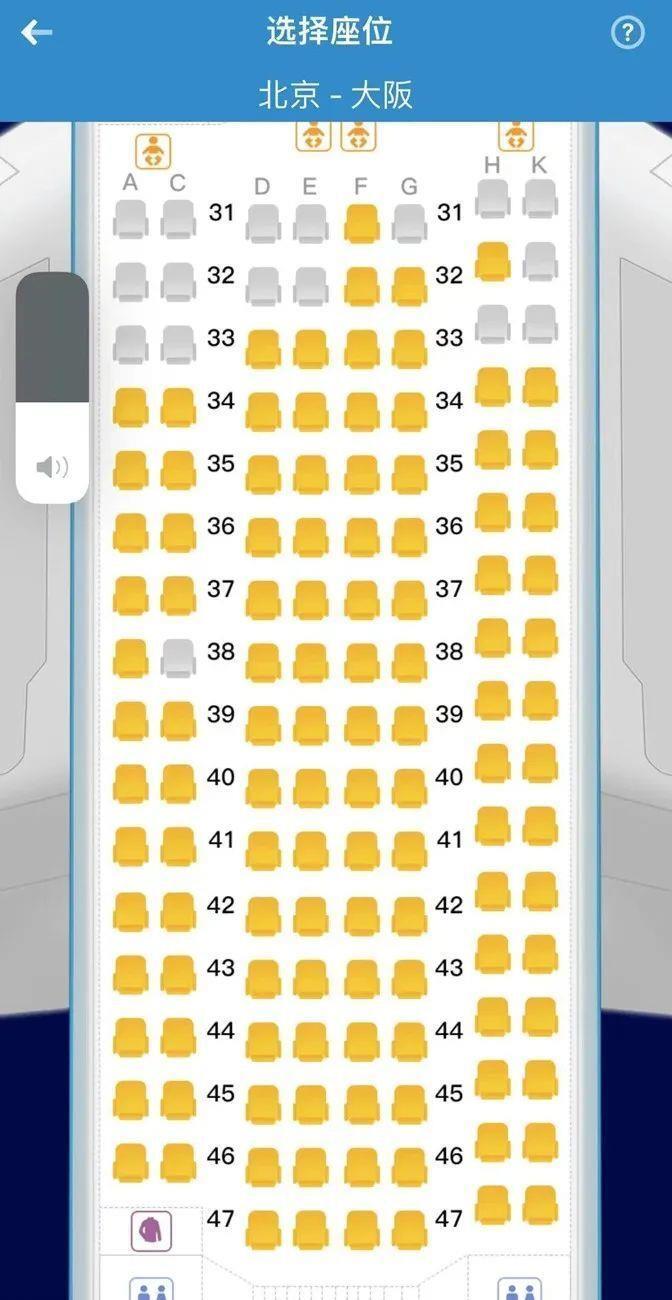The width and height of the screenshot is (672, 1300).
Task: Pick seat 32H by the right window
Action: (x=492, y=261)
